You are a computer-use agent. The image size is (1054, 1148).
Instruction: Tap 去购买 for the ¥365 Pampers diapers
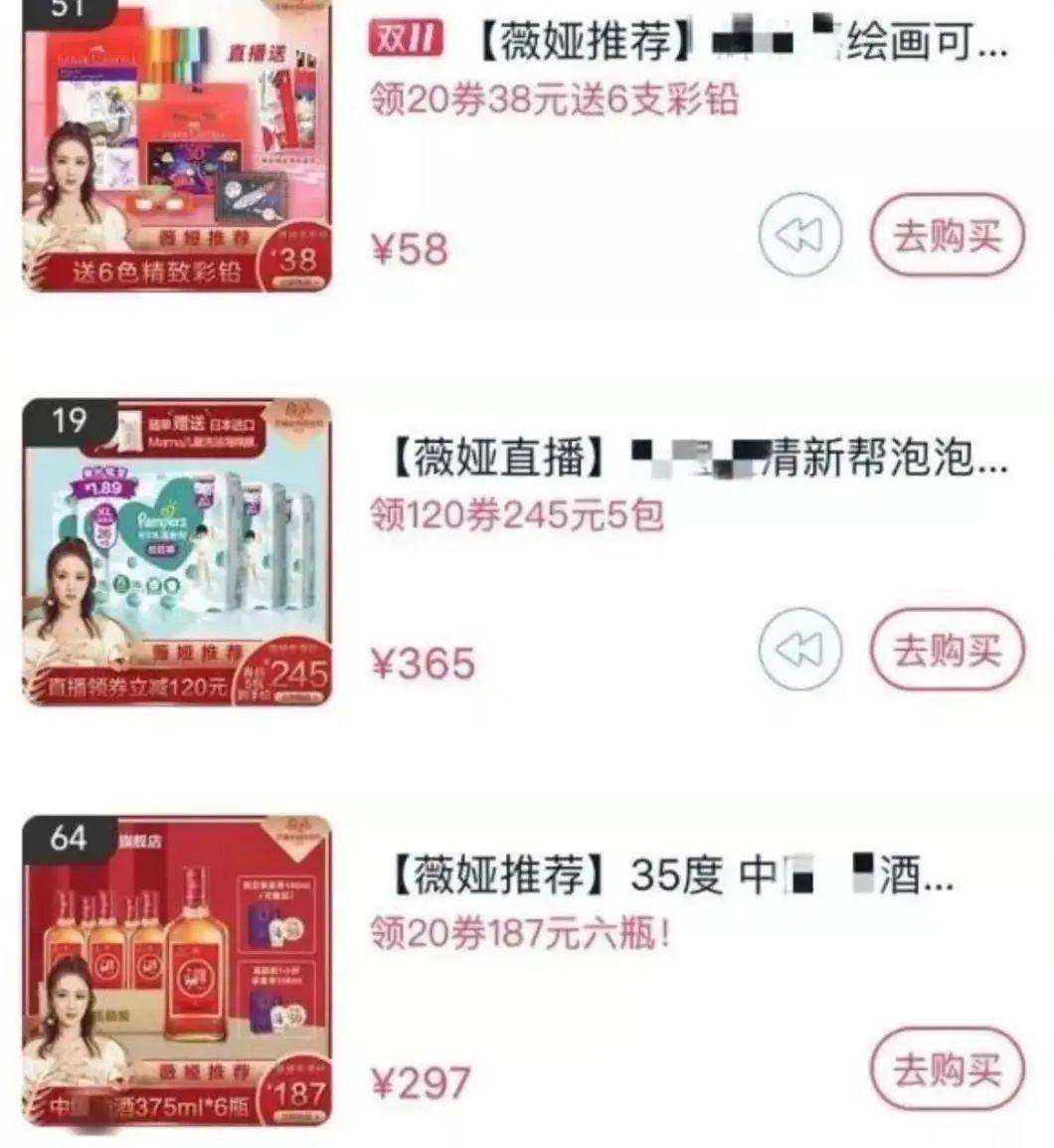(946, 651)
